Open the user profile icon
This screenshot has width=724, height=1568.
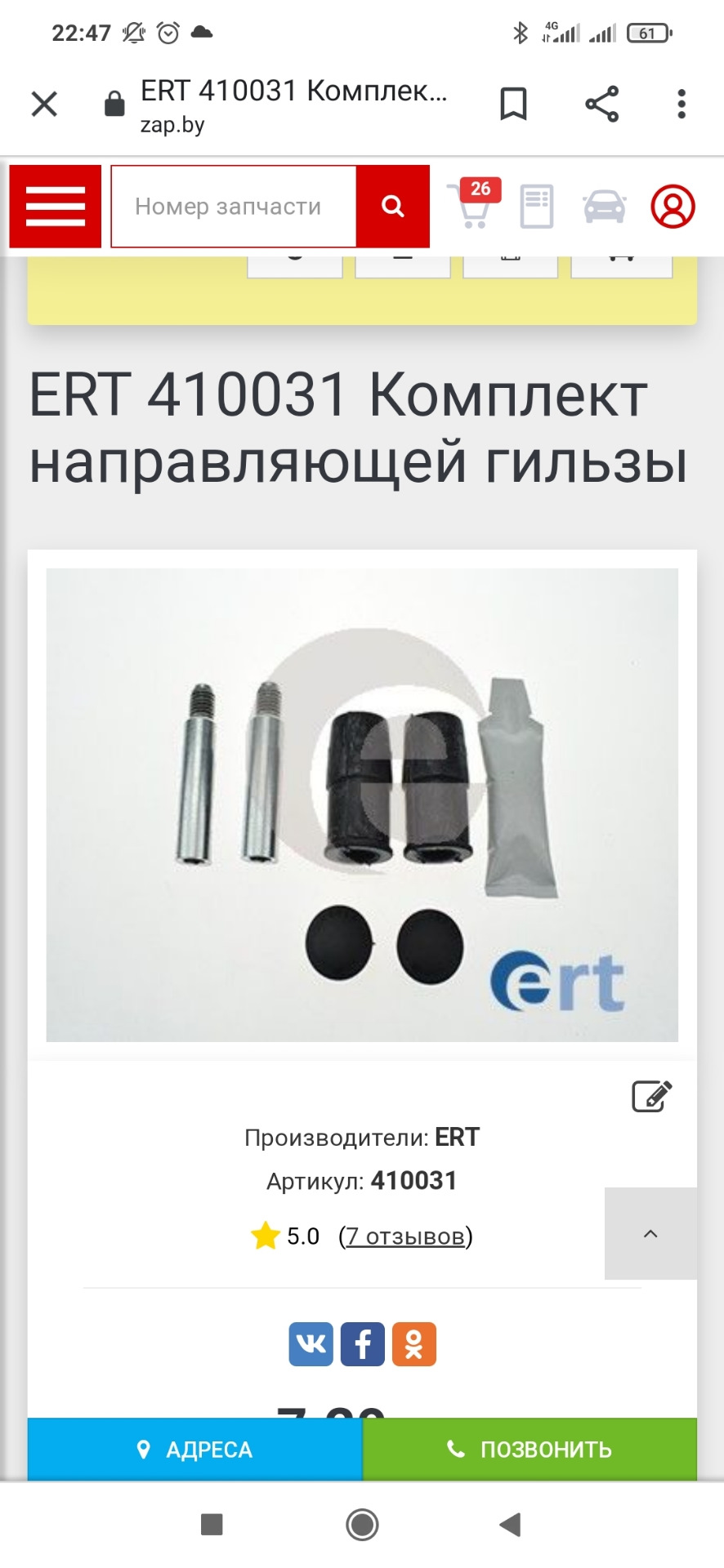pyautogui.click(x=673, y=207)
